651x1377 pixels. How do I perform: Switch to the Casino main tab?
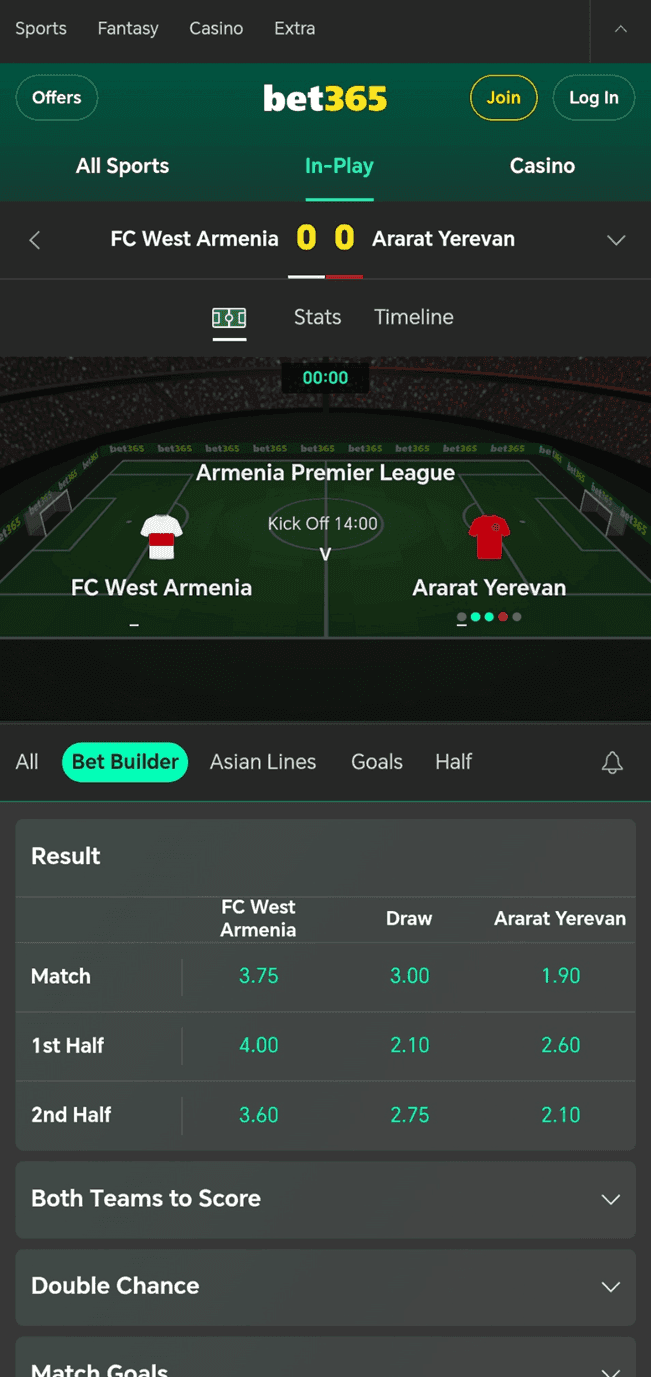(542, 166)
